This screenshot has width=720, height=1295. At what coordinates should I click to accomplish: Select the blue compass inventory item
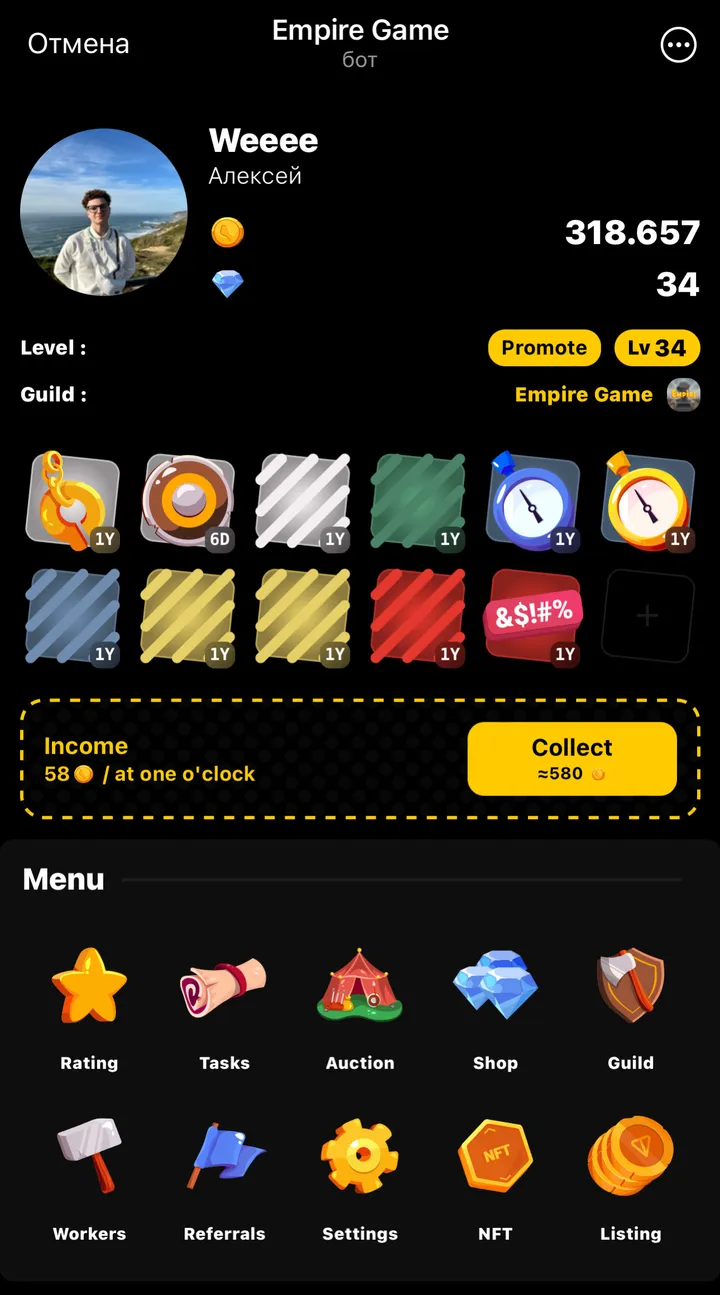coord(532,502)
